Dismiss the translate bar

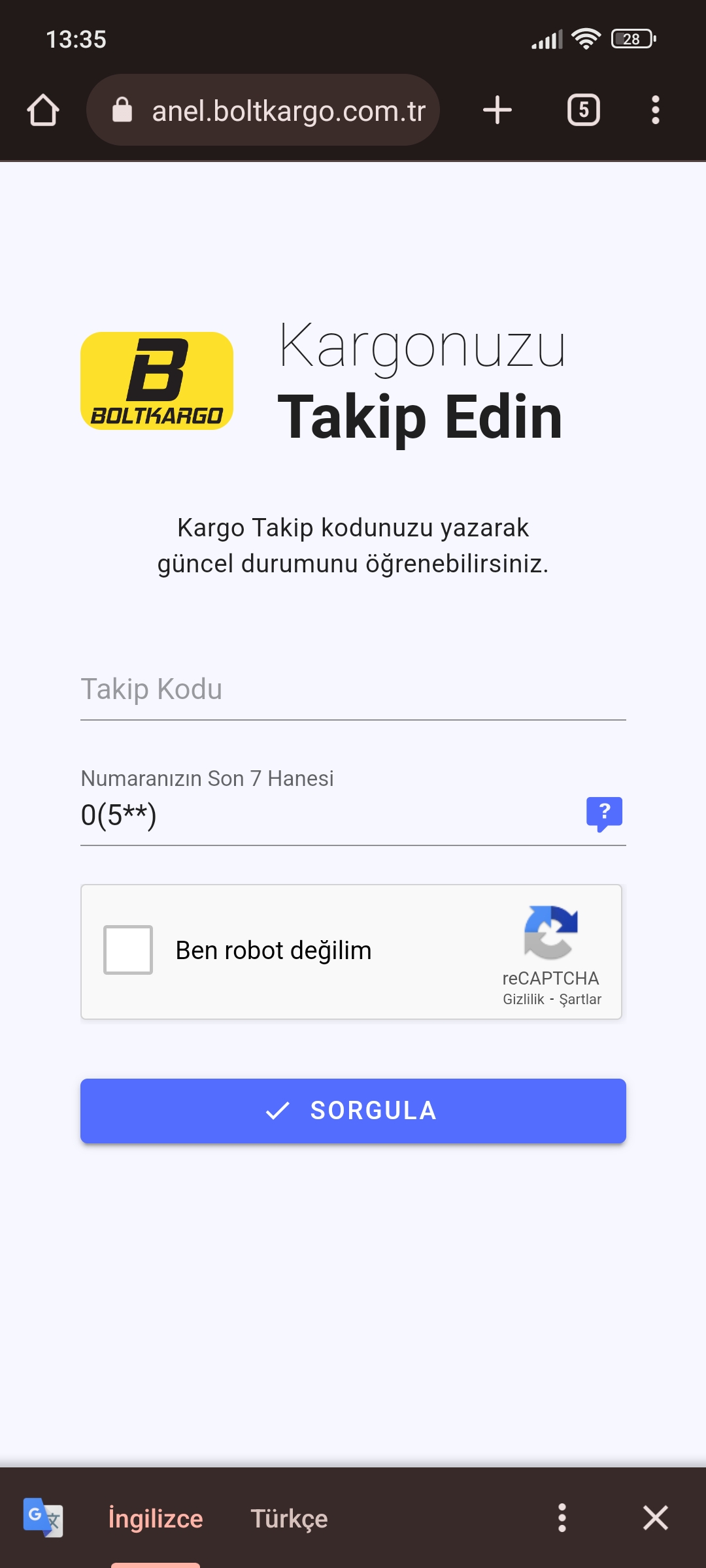coord(655,1518)
